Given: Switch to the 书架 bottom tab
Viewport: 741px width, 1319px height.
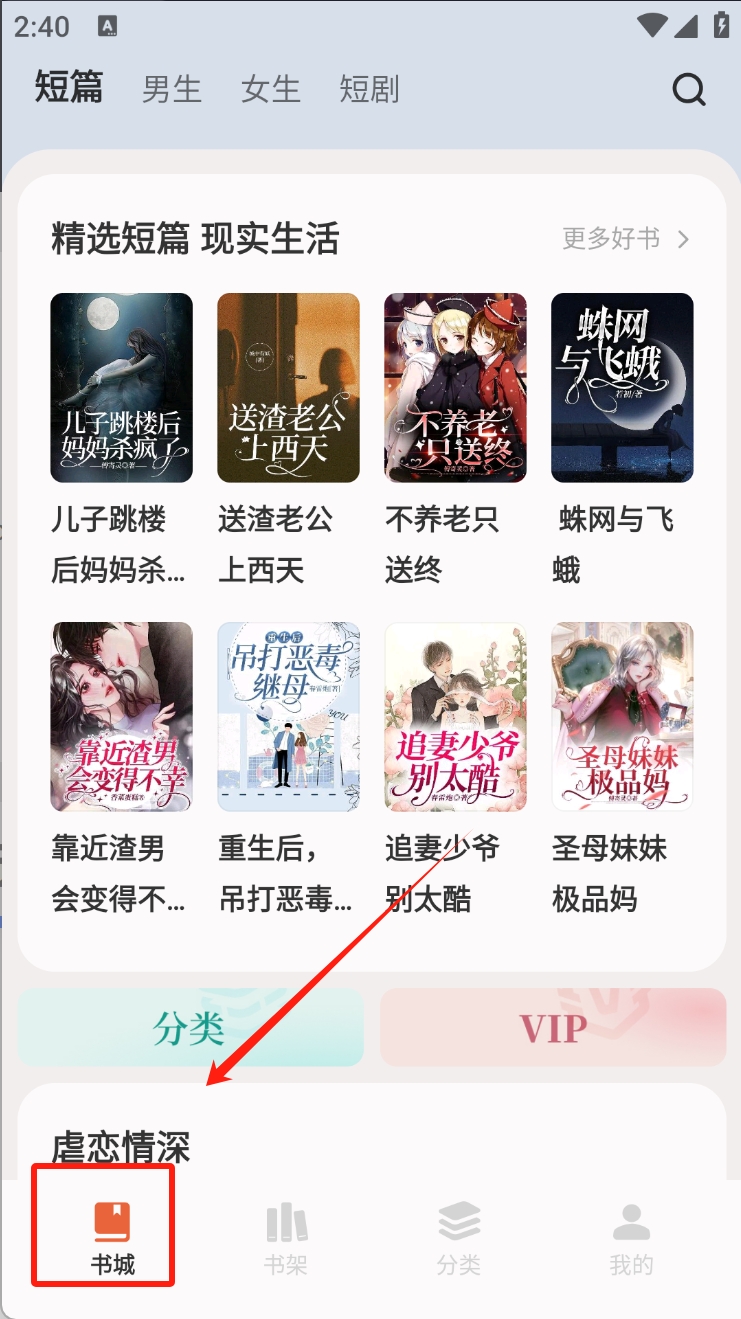Looking at the screenshot, I should (286, 1238).
